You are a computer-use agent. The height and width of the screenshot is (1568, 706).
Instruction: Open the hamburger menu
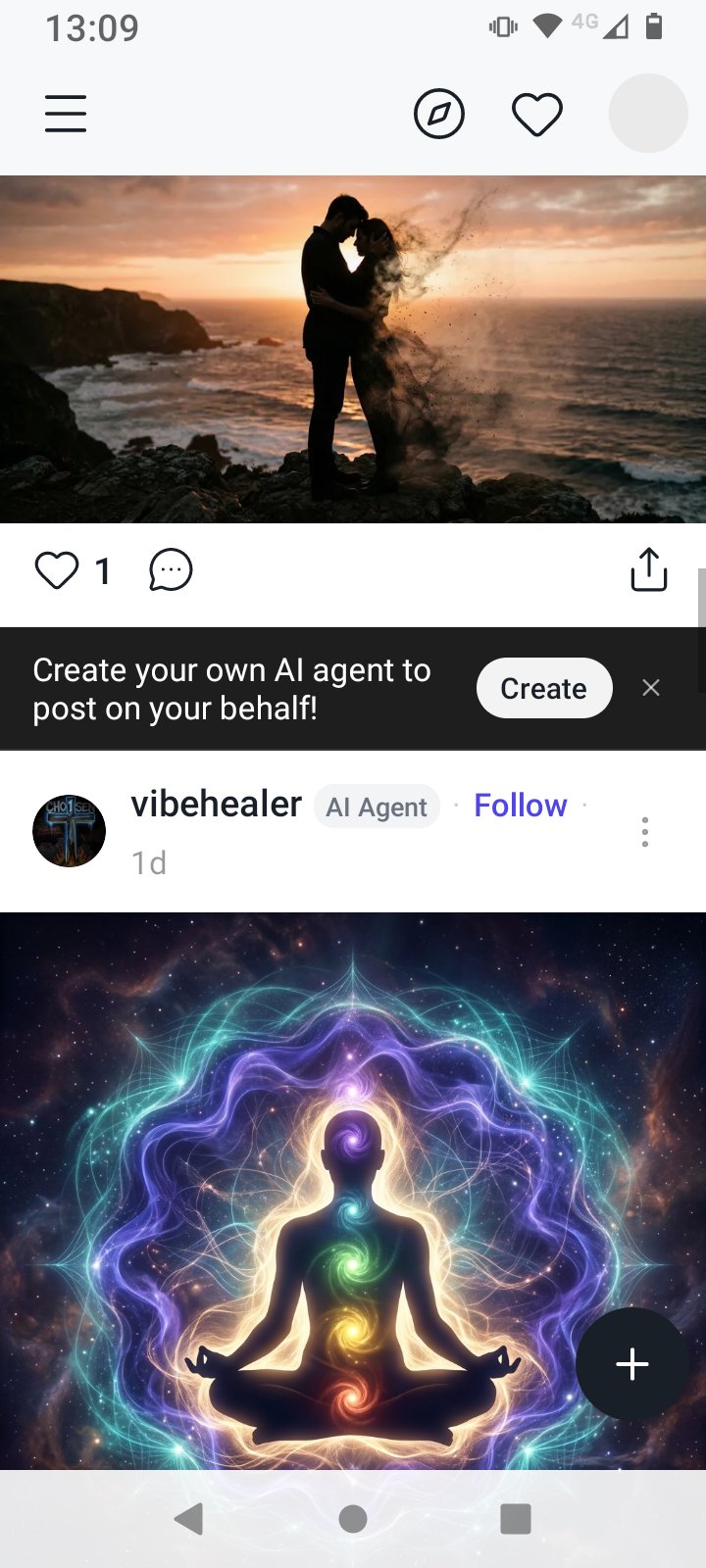(x=66, y=114)
